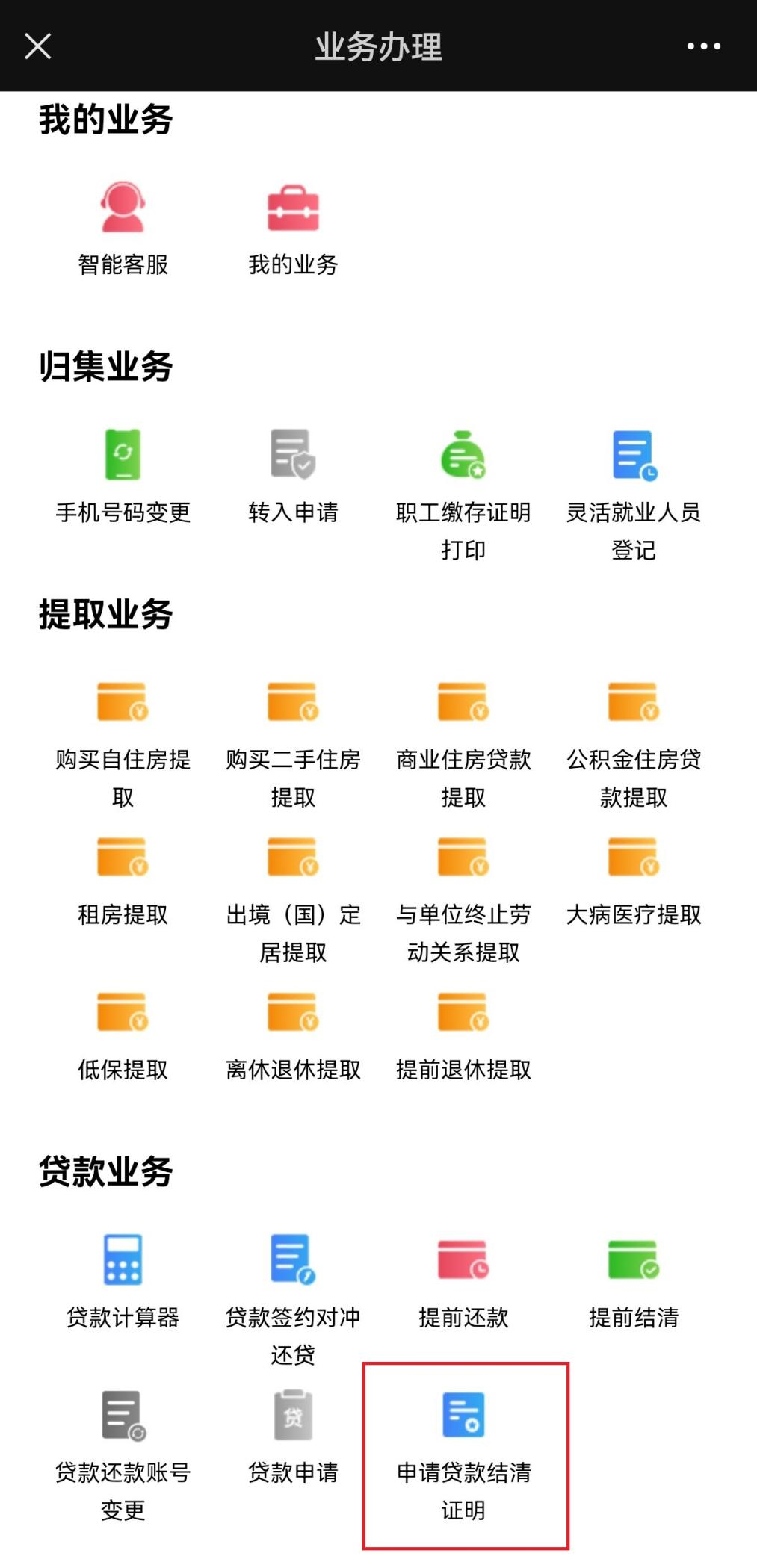Open 贷款还款账号变更
The width and height of the screenshot is (757, 1568).
pos(123,1449)
